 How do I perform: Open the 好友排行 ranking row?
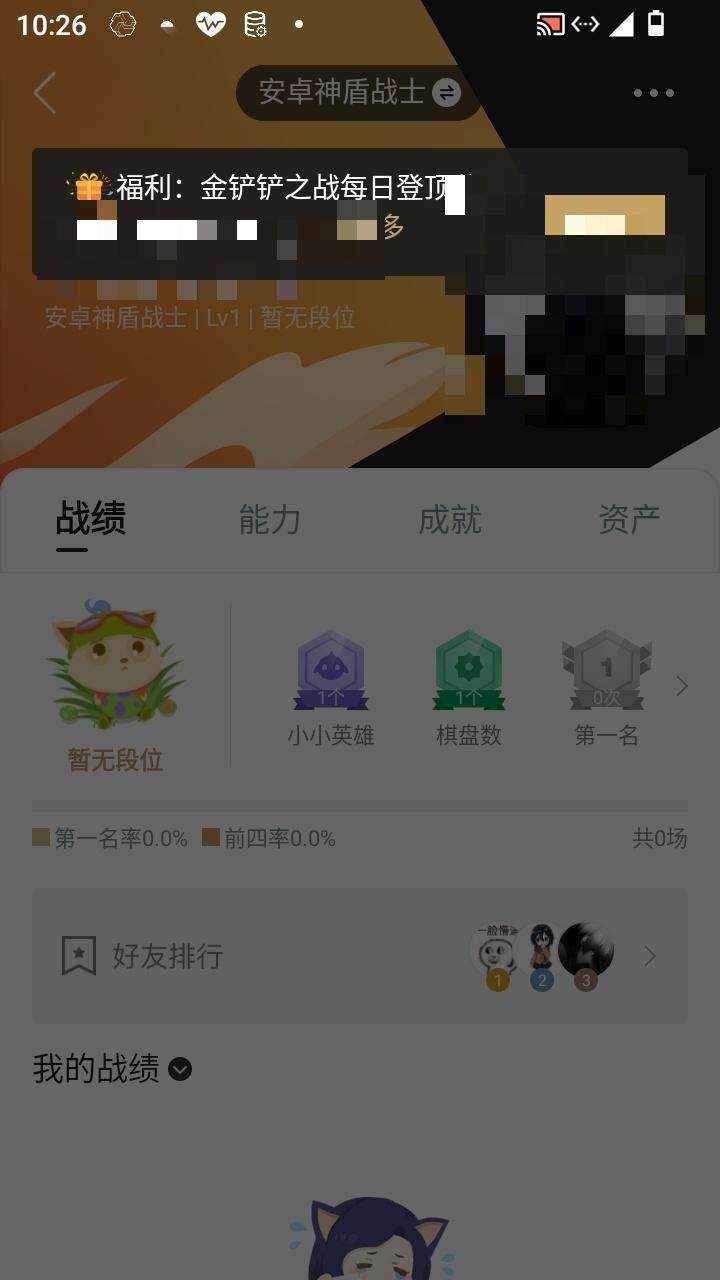(x=360, y=956)
